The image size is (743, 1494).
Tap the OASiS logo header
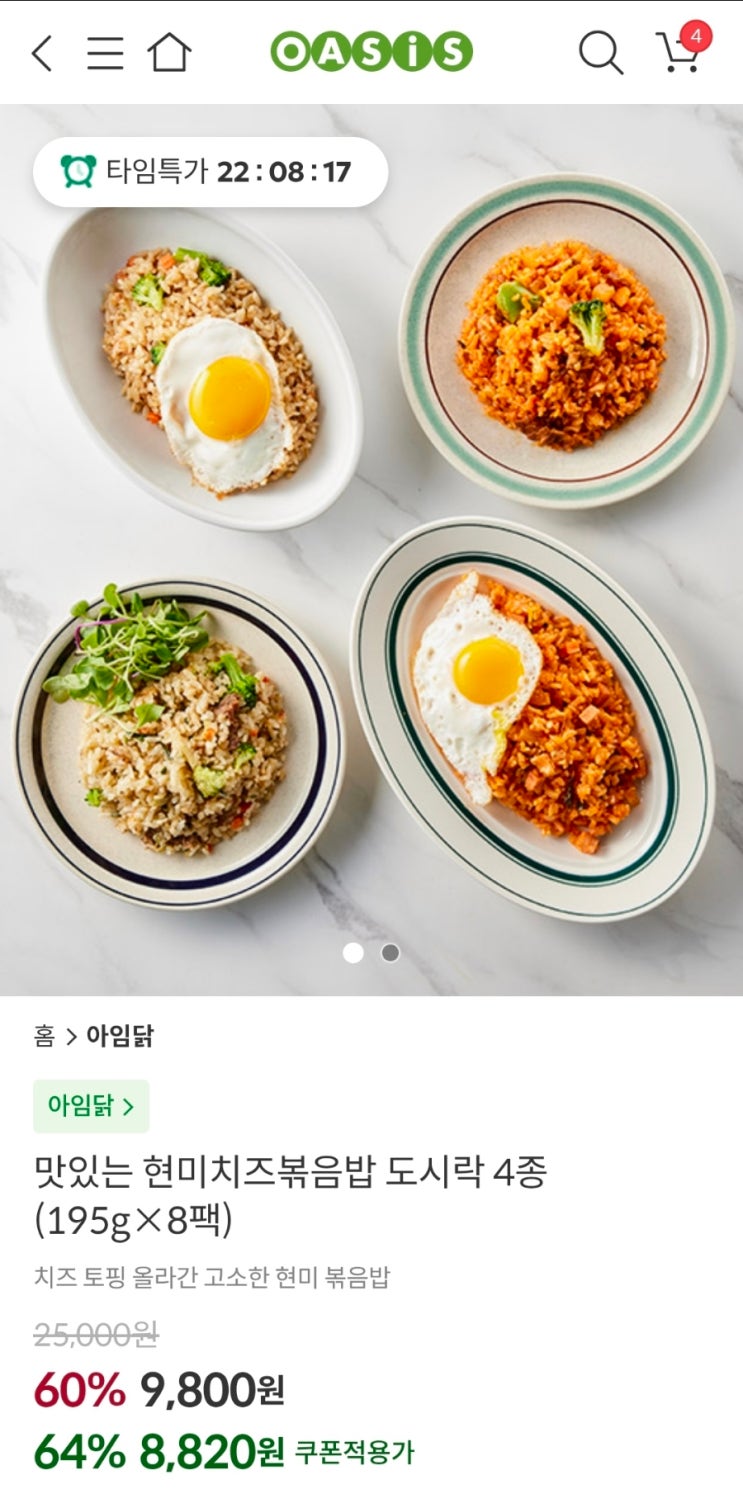coord(371,53)
